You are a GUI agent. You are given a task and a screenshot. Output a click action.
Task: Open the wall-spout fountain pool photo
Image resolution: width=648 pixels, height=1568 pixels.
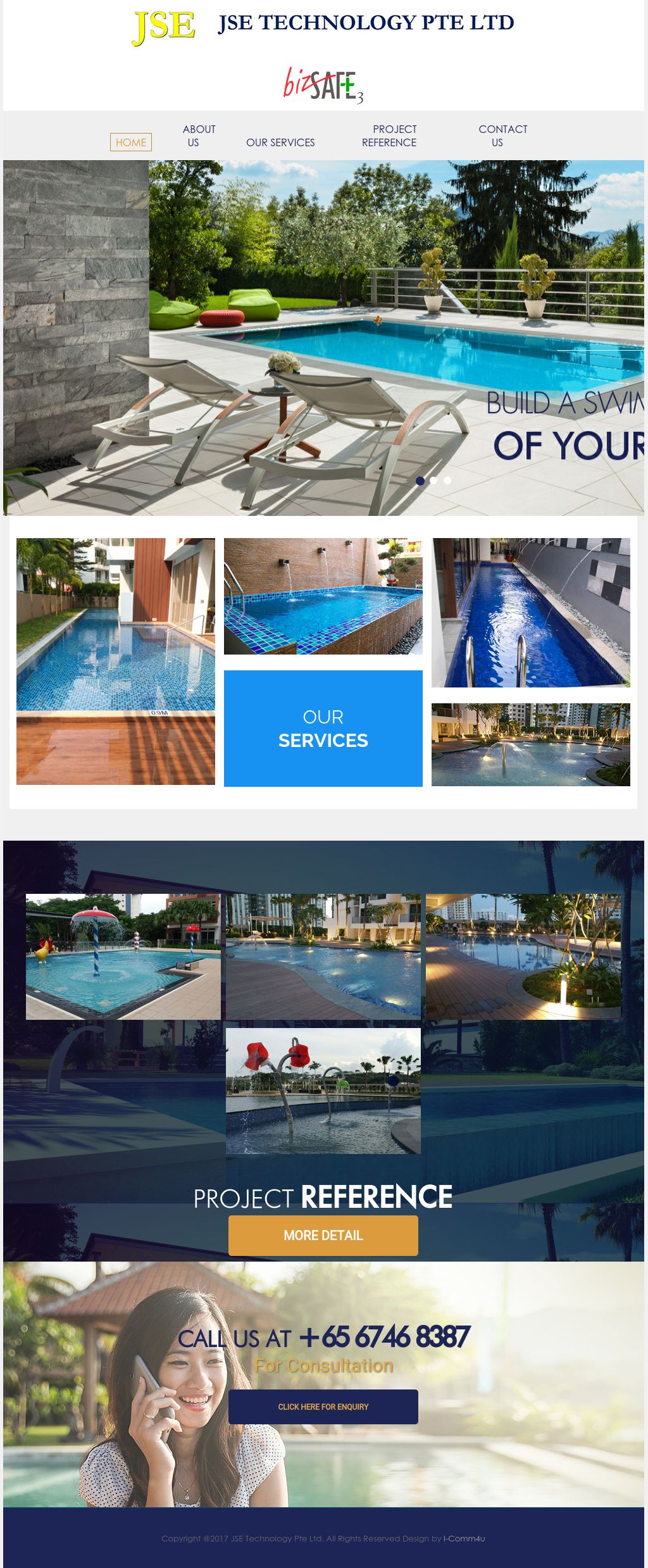(323, 596)
